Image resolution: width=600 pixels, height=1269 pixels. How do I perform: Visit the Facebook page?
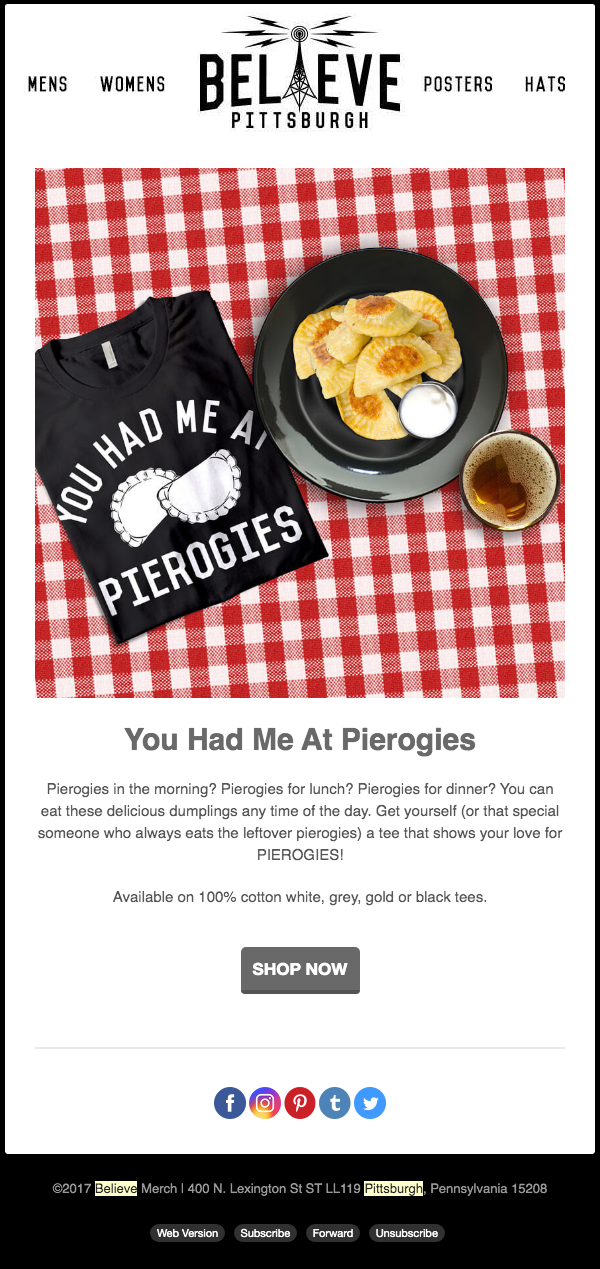[x=230, y=1103]
